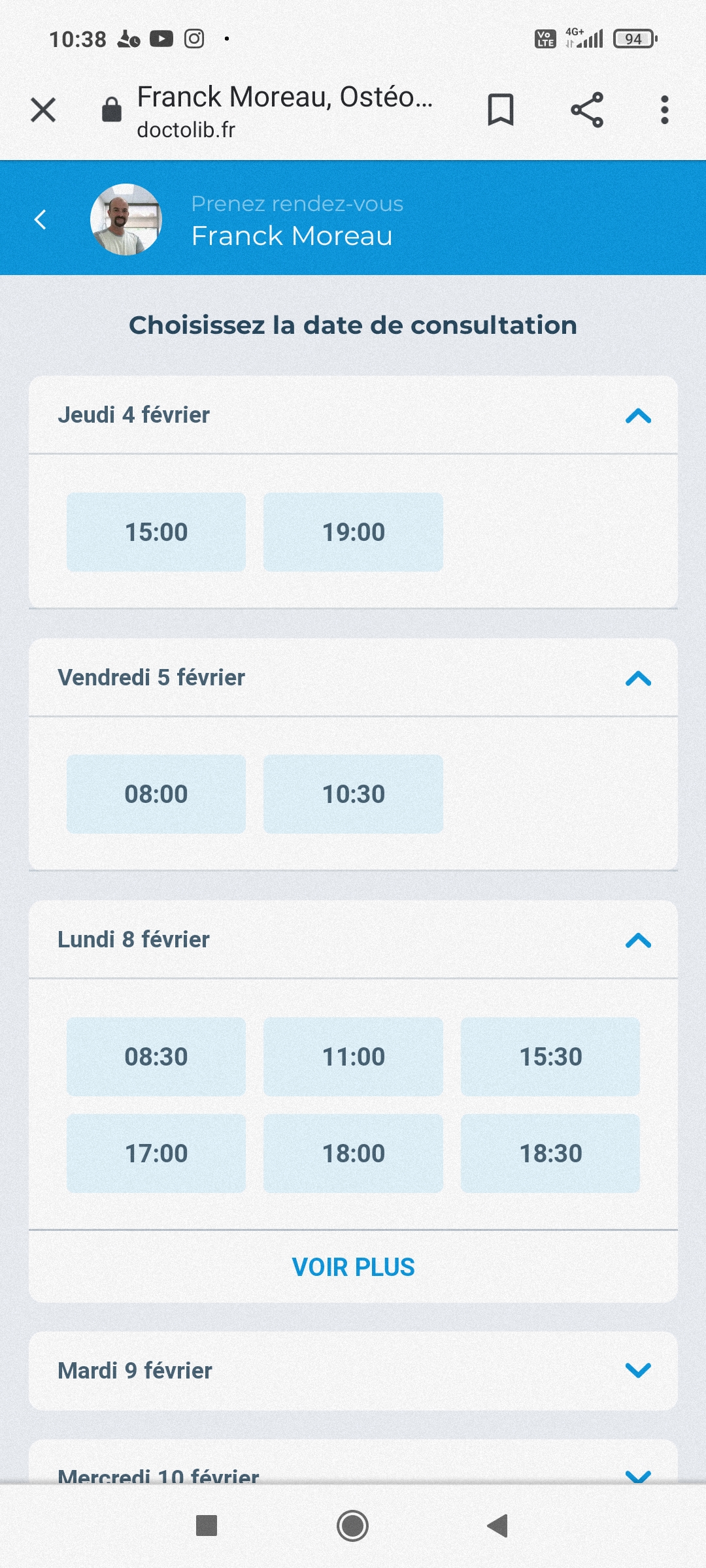
Task: Tap VOIR PLUS to show more slots
Action: pyautogui.click(x=353, y=1267)
